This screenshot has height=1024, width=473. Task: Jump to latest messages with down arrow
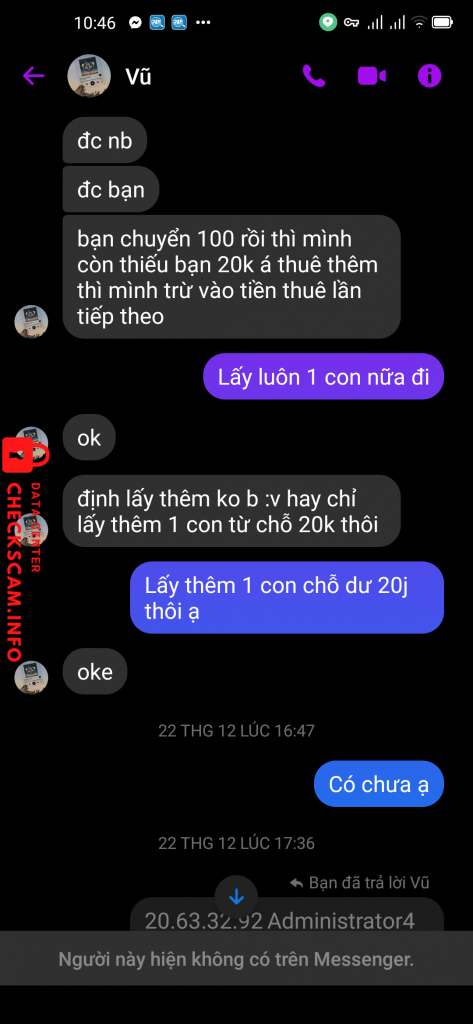pos(236,897)
